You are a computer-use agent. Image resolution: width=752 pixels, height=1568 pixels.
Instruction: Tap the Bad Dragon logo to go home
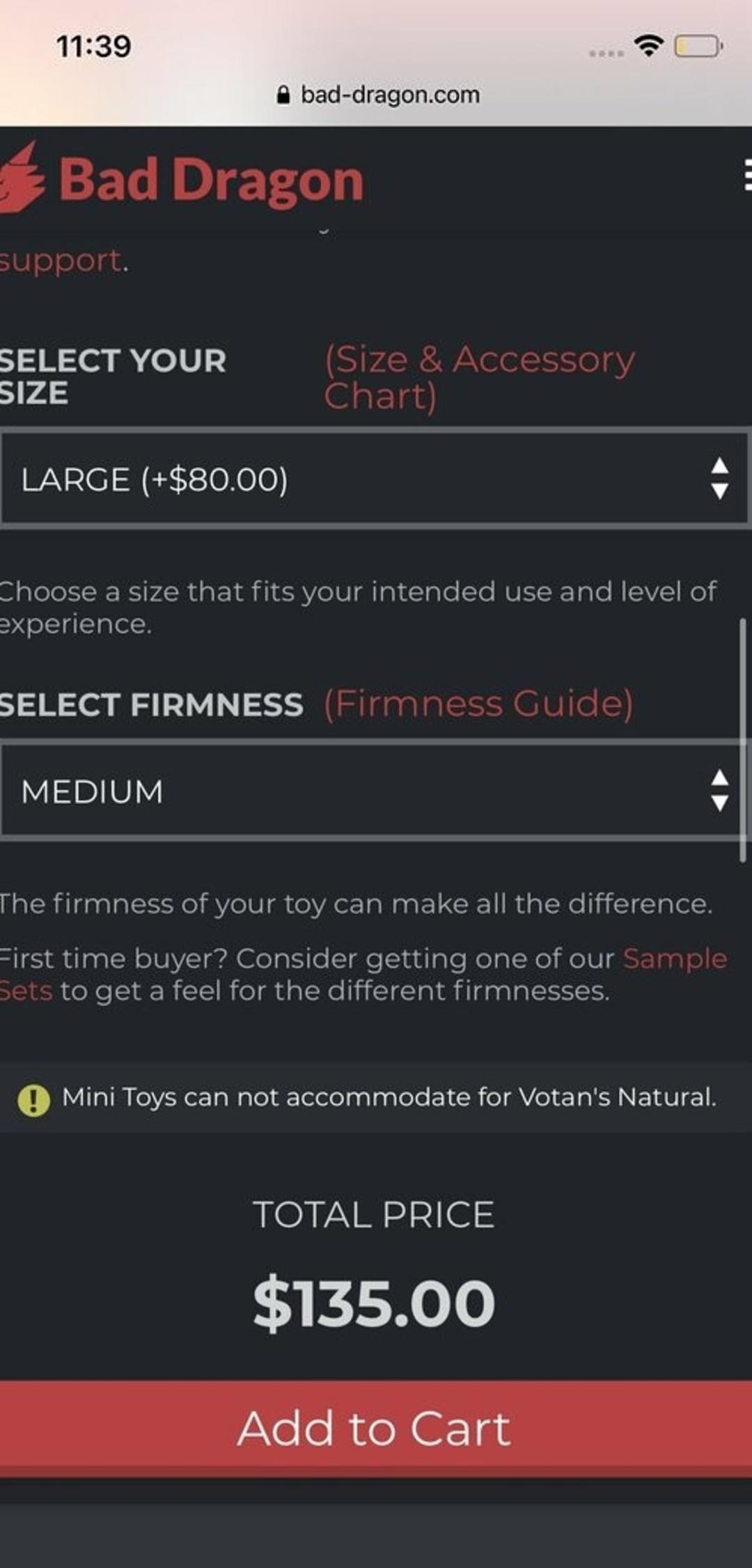(x=182, y=180)
